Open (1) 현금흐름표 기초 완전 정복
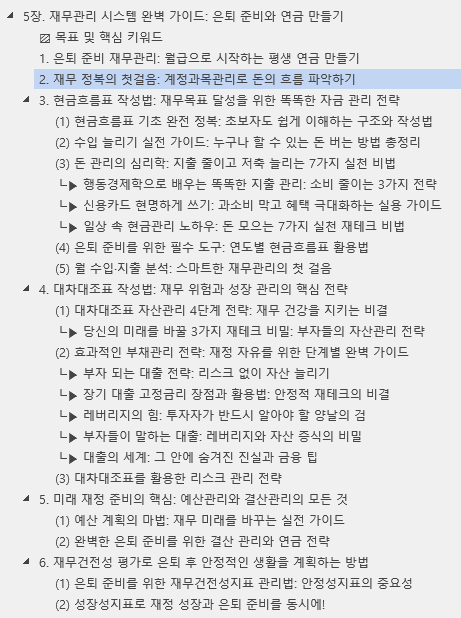 (244, 121)
